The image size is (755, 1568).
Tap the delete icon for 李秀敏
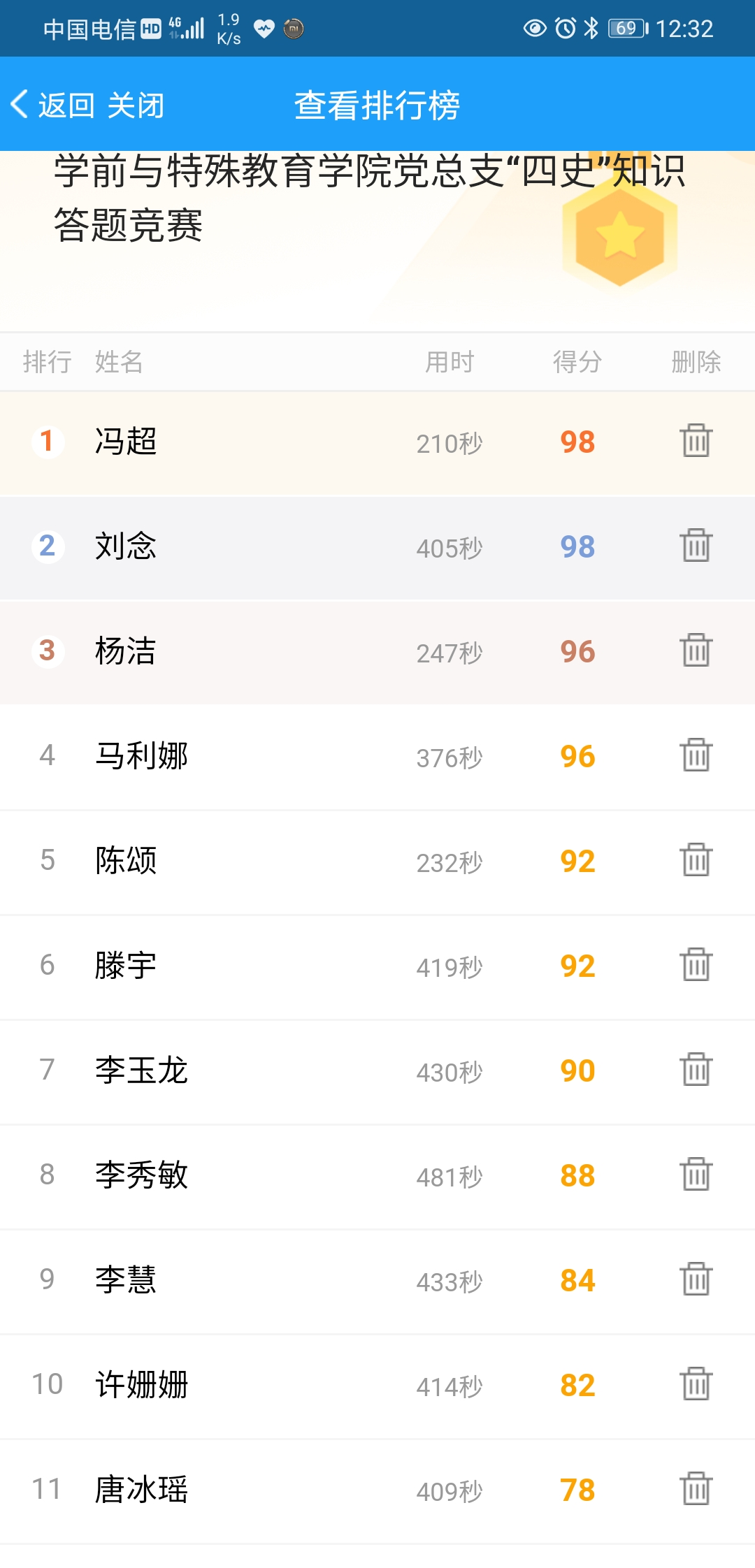click(x=696, y=1175)
